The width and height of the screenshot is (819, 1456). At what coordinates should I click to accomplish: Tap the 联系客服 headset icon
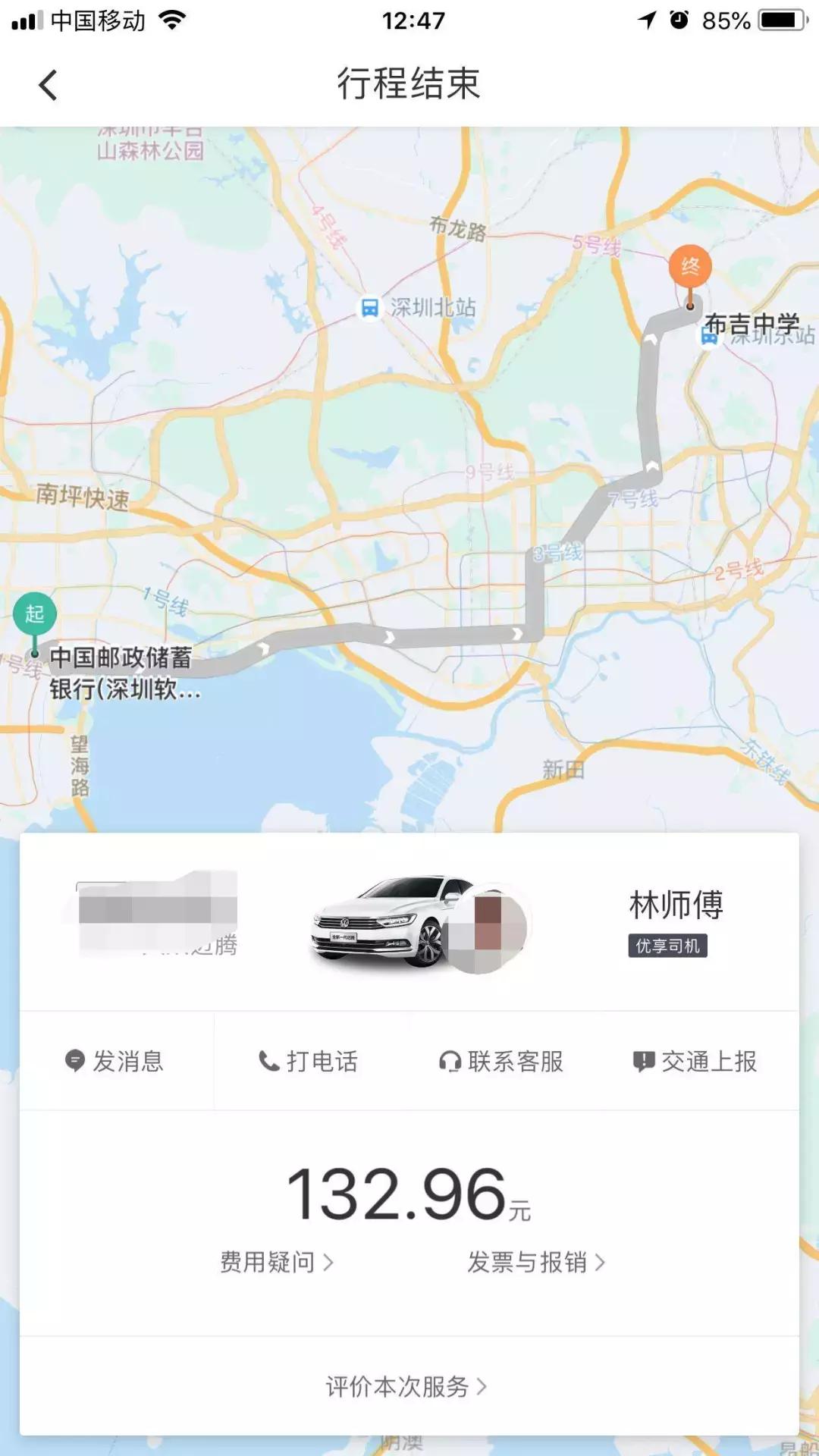(x=450, y=1062)
